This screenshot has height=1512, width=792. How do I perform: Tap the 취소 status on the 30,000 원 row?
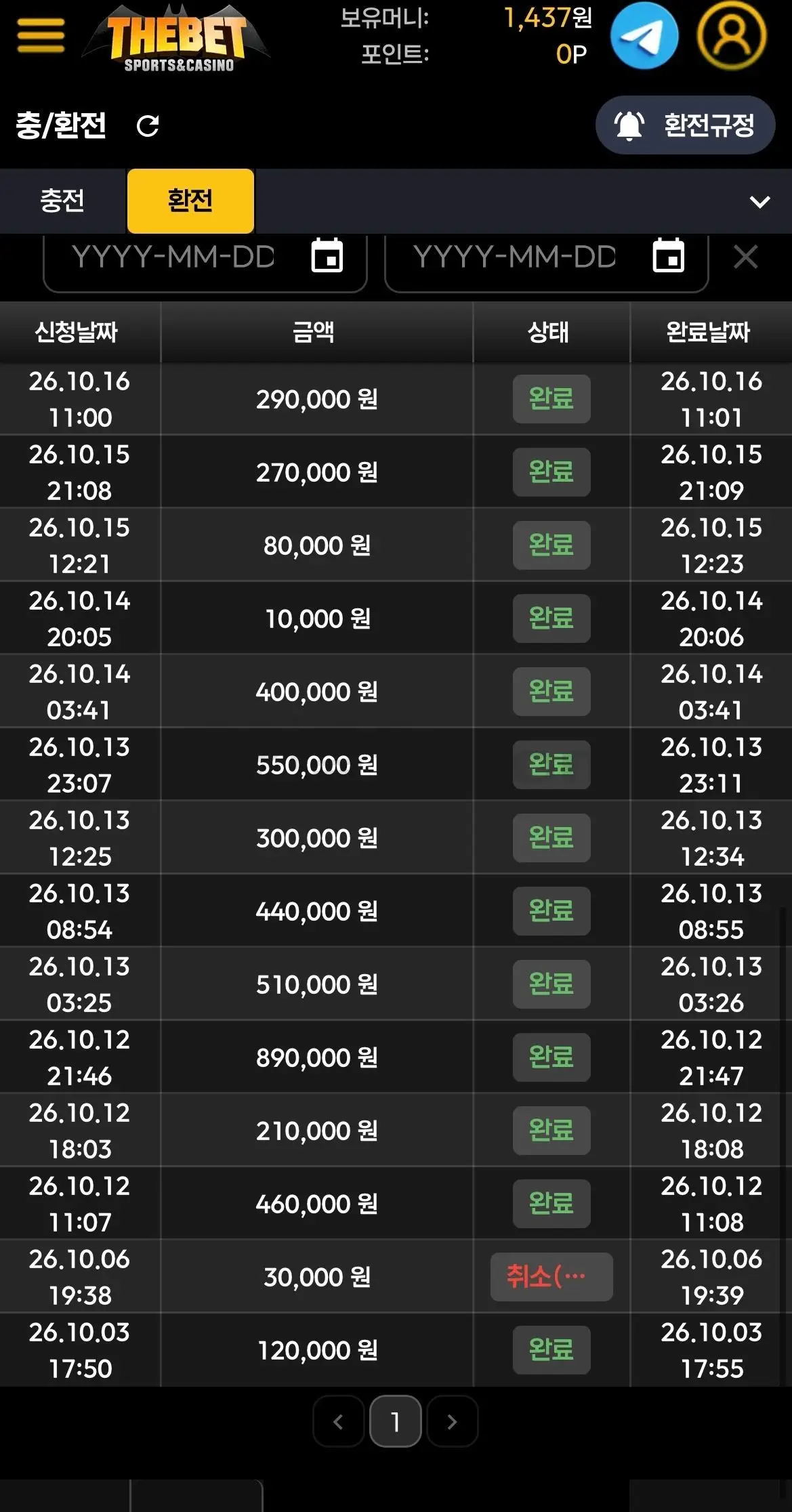551,1277
